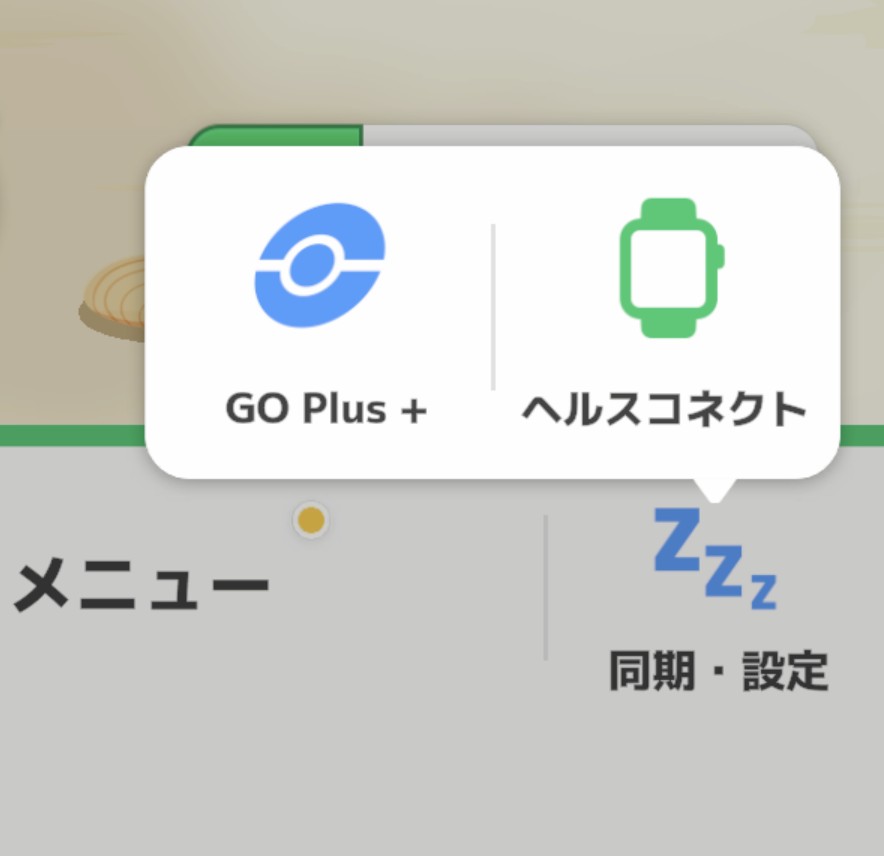Viewport: 884px width, 856px height.
Task: Select the GO Plus + option
Action: click(x=322, y=310)
